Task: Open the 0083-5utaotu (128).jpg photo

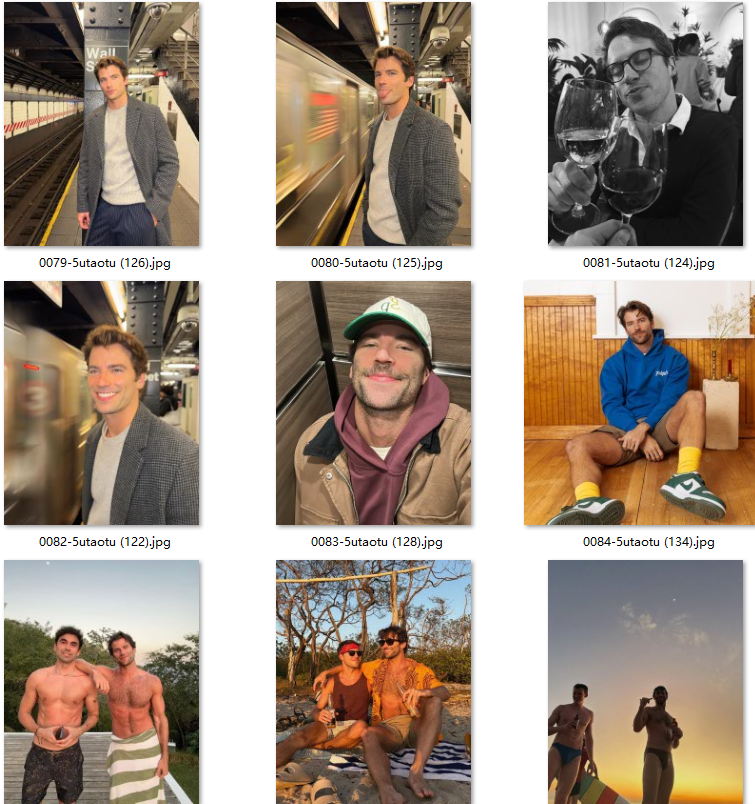Action: coord(373,403)
